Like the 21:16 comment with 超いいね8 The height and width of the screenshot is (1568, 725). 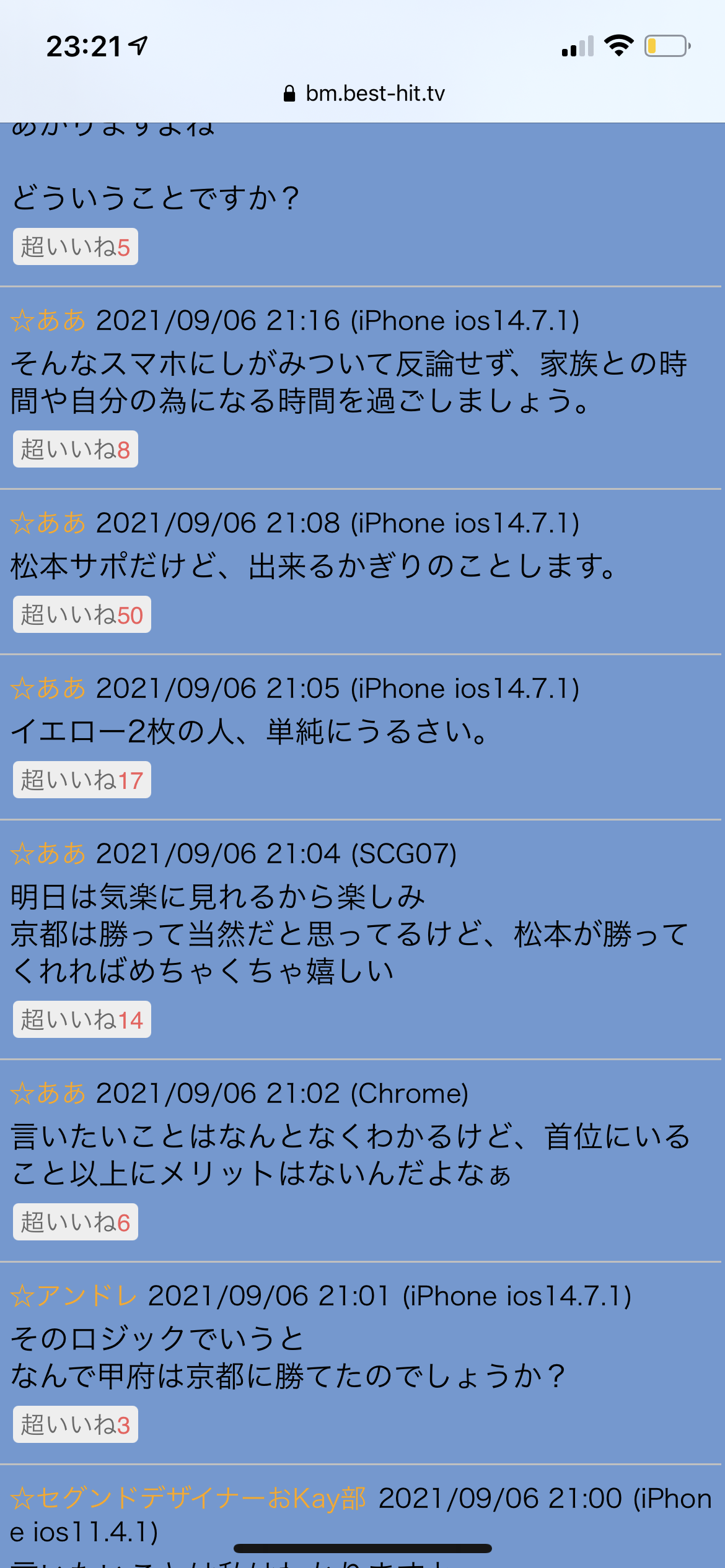[x=75, y=449]
